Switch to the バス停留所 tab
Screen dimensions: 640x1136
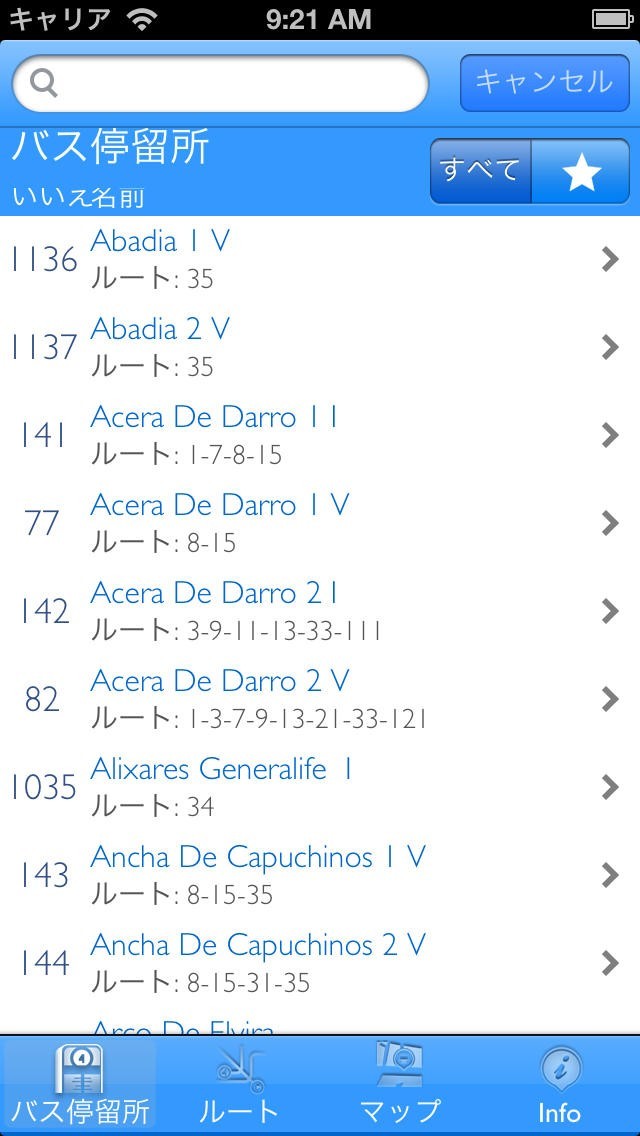pos(80,1085)
